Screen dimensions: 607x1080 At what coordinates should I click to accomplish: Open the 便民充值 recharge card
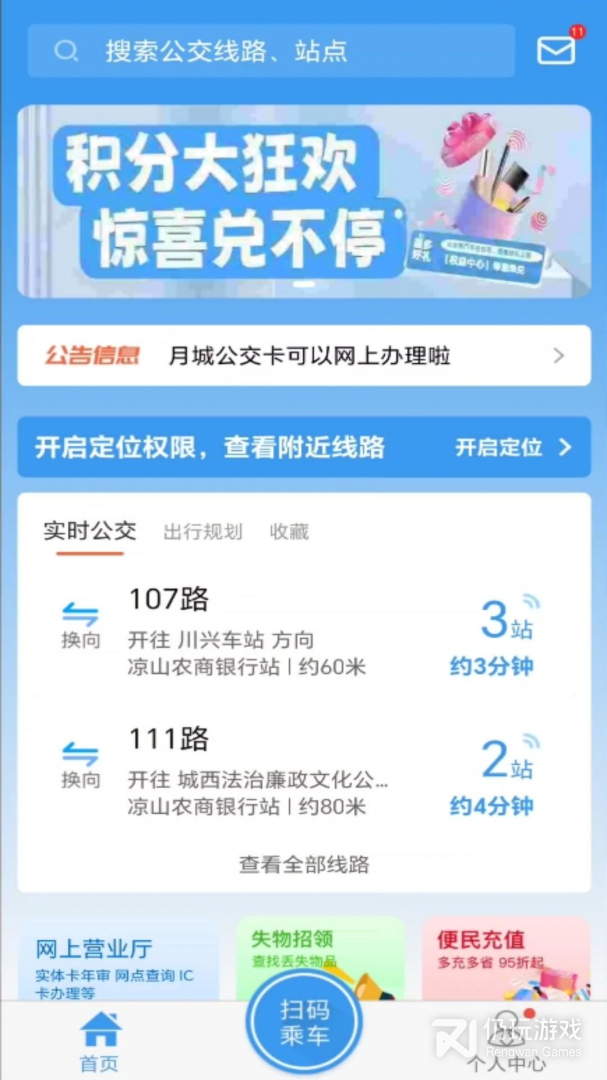coord(506,959)
